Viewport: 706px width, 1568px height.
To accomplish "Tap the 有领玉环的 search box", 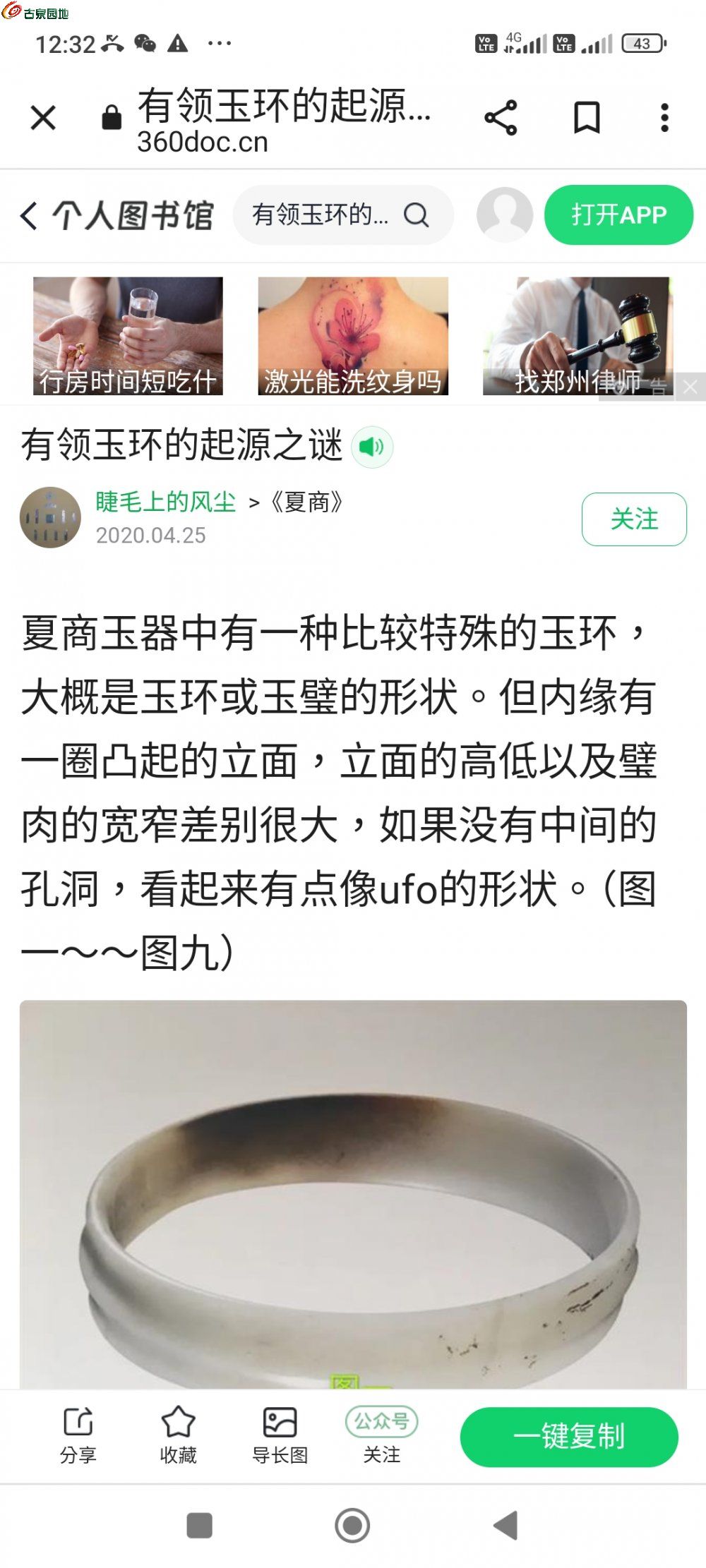I will [x=343, y=215].
